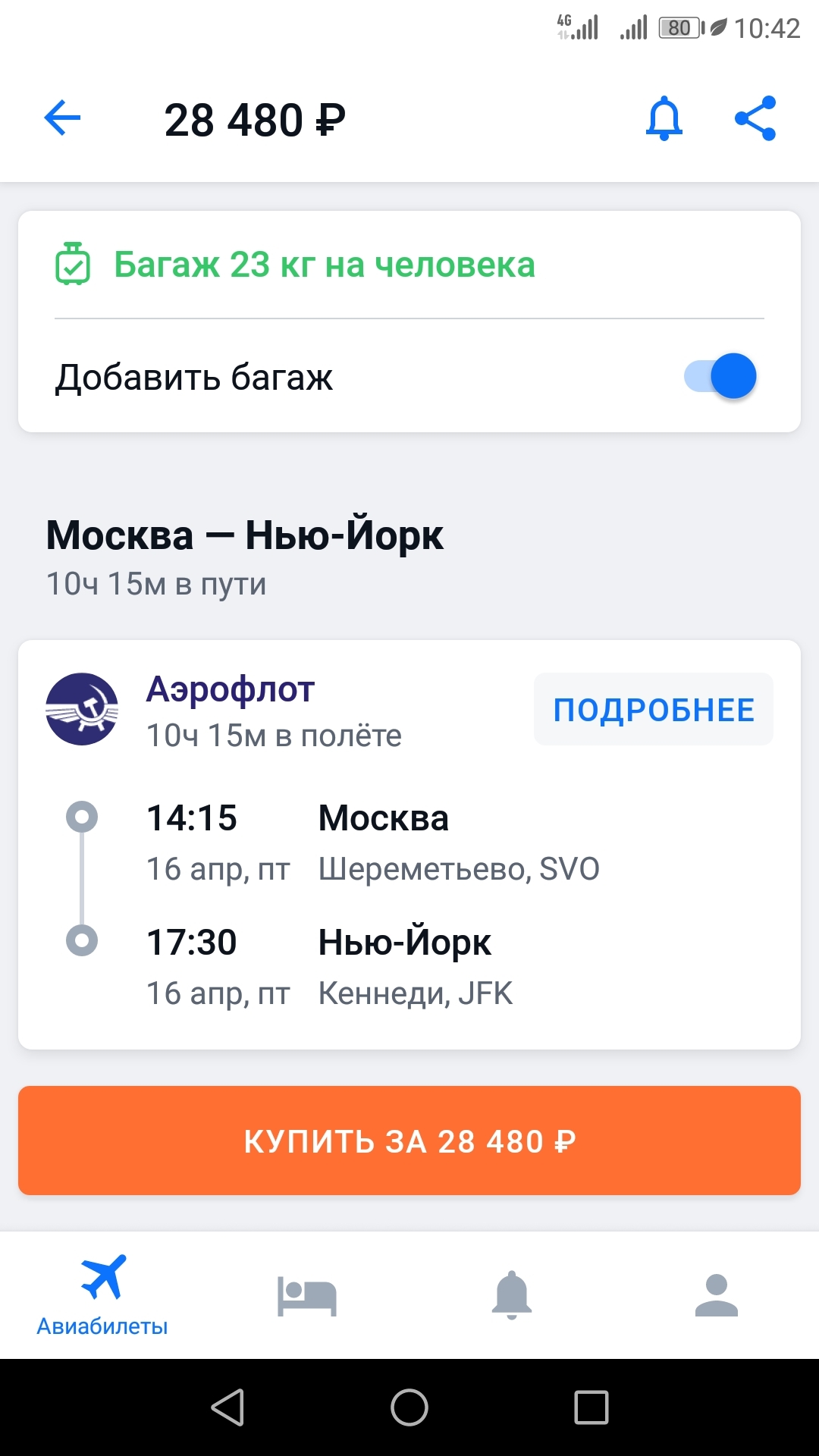Go back using the top-left arrow

tap(62, 118)
